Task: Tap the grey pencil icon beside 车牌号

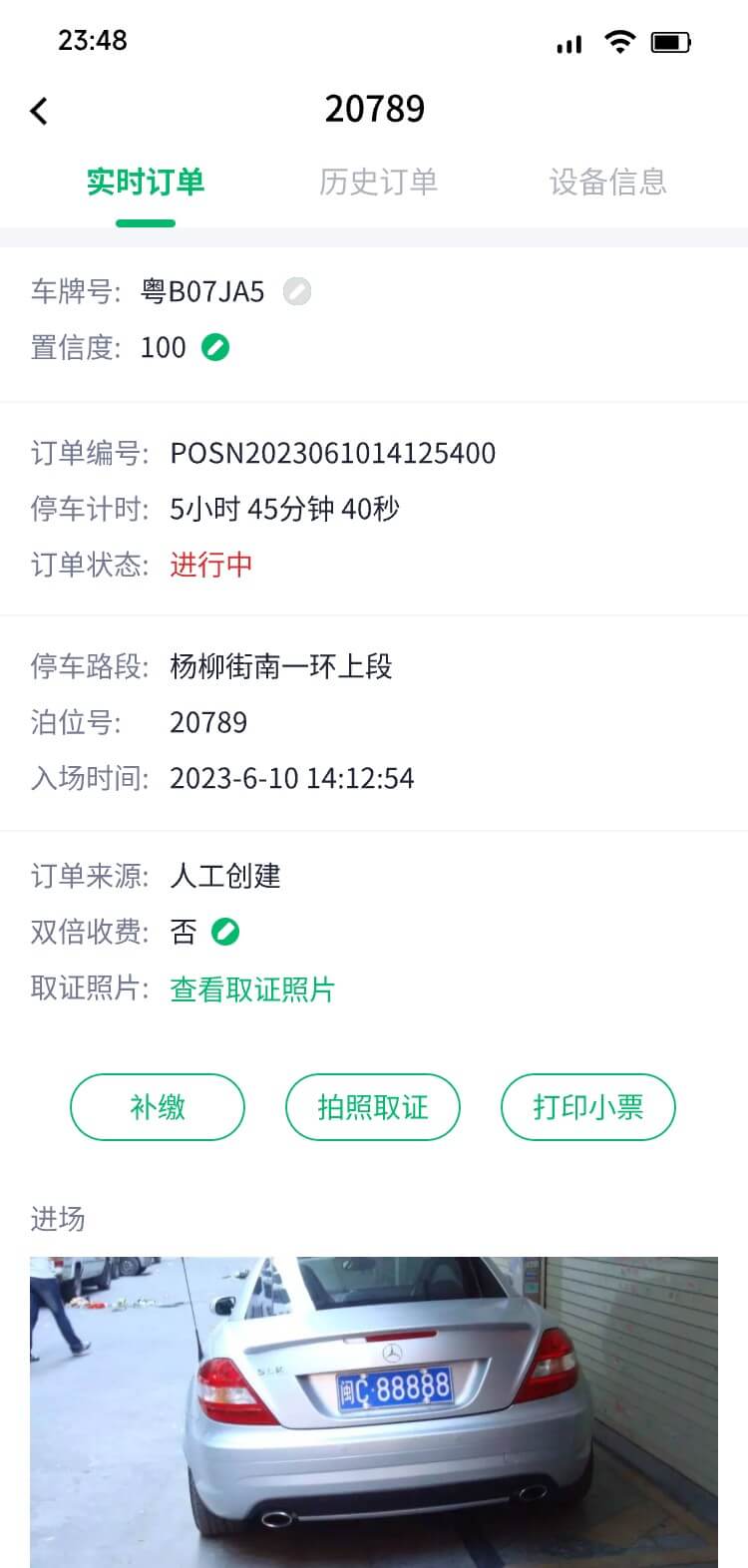Action: [297, 291]
